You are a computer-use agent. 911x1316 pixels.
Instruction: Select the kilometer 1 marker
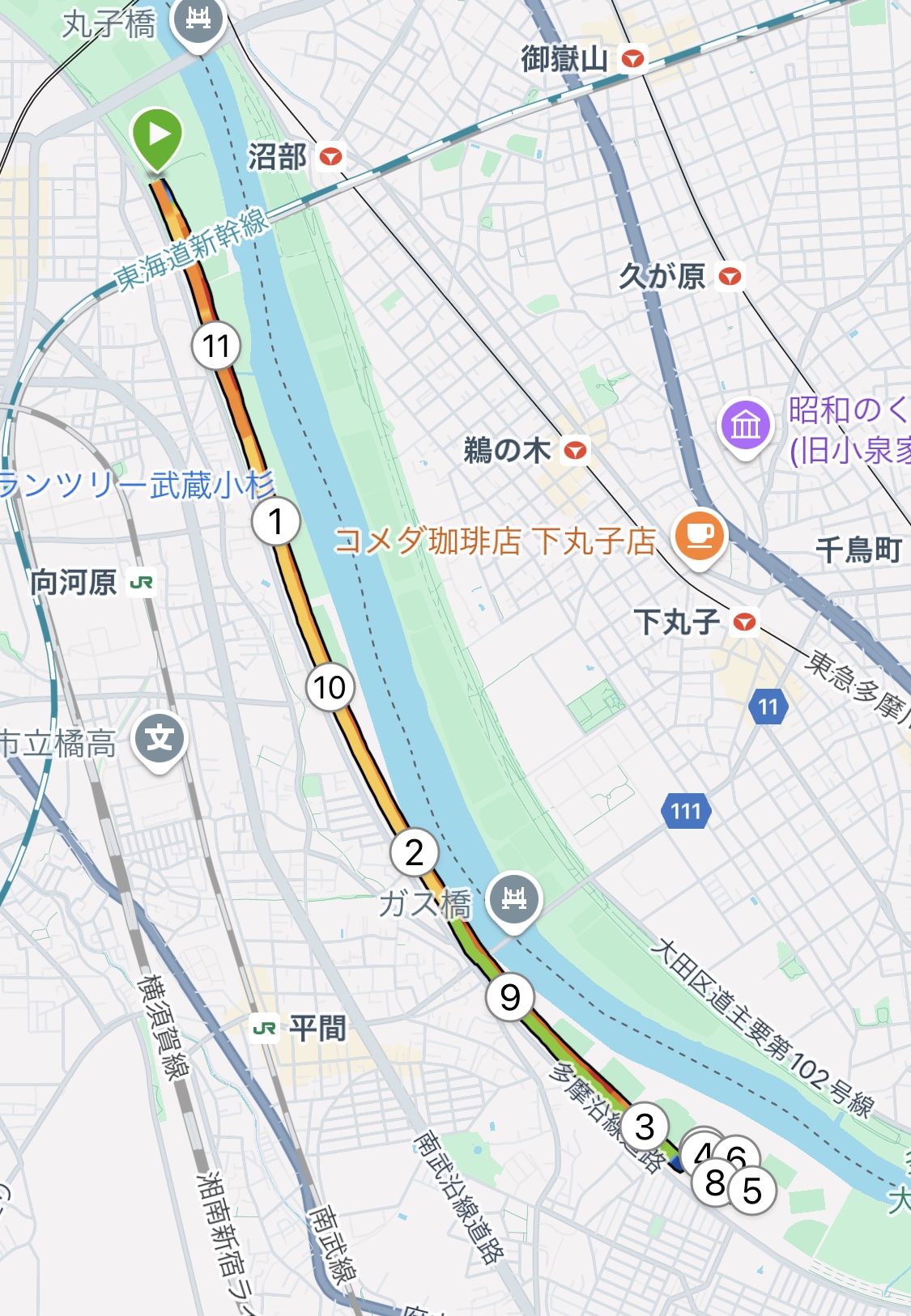tap(276, 522)
